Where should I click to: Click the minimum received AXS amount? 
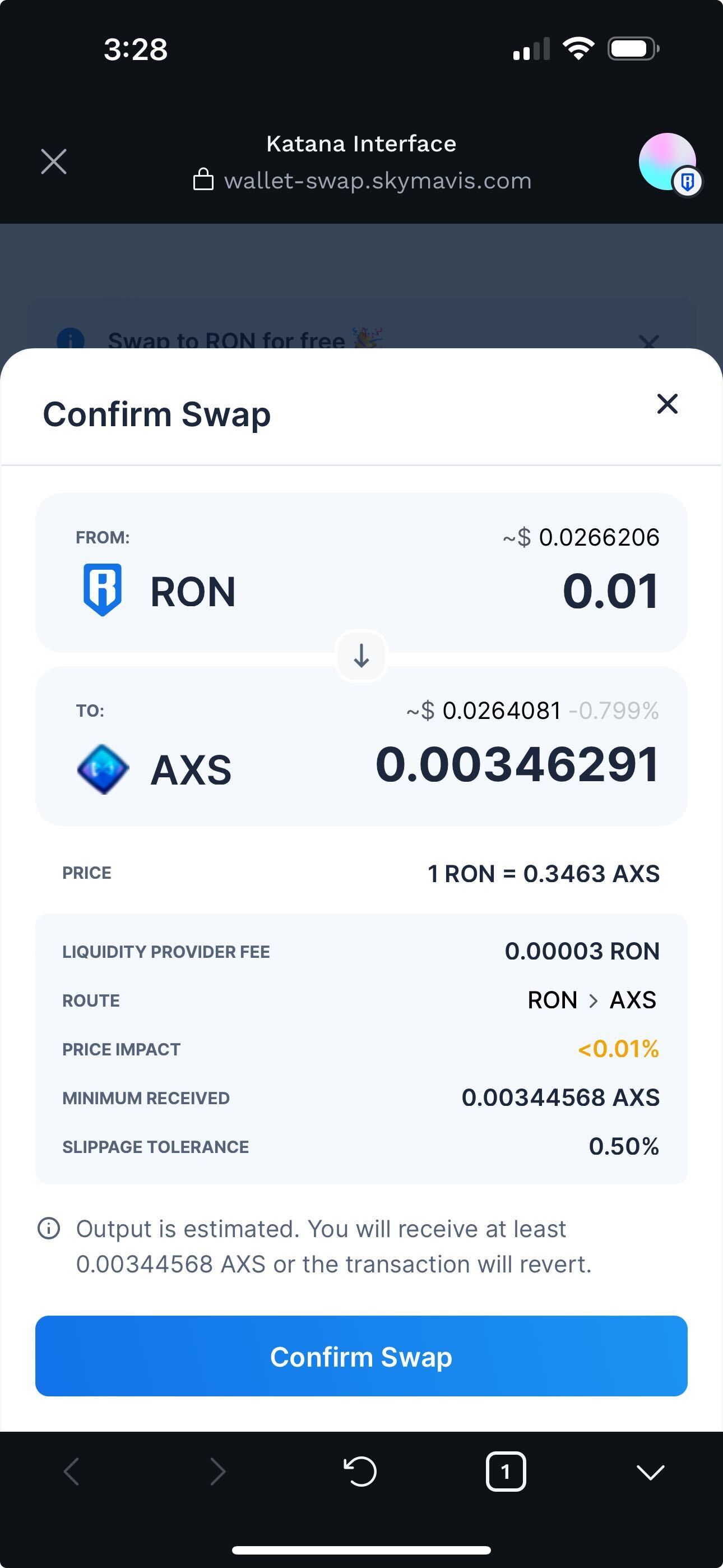(x=560, y=1097)
